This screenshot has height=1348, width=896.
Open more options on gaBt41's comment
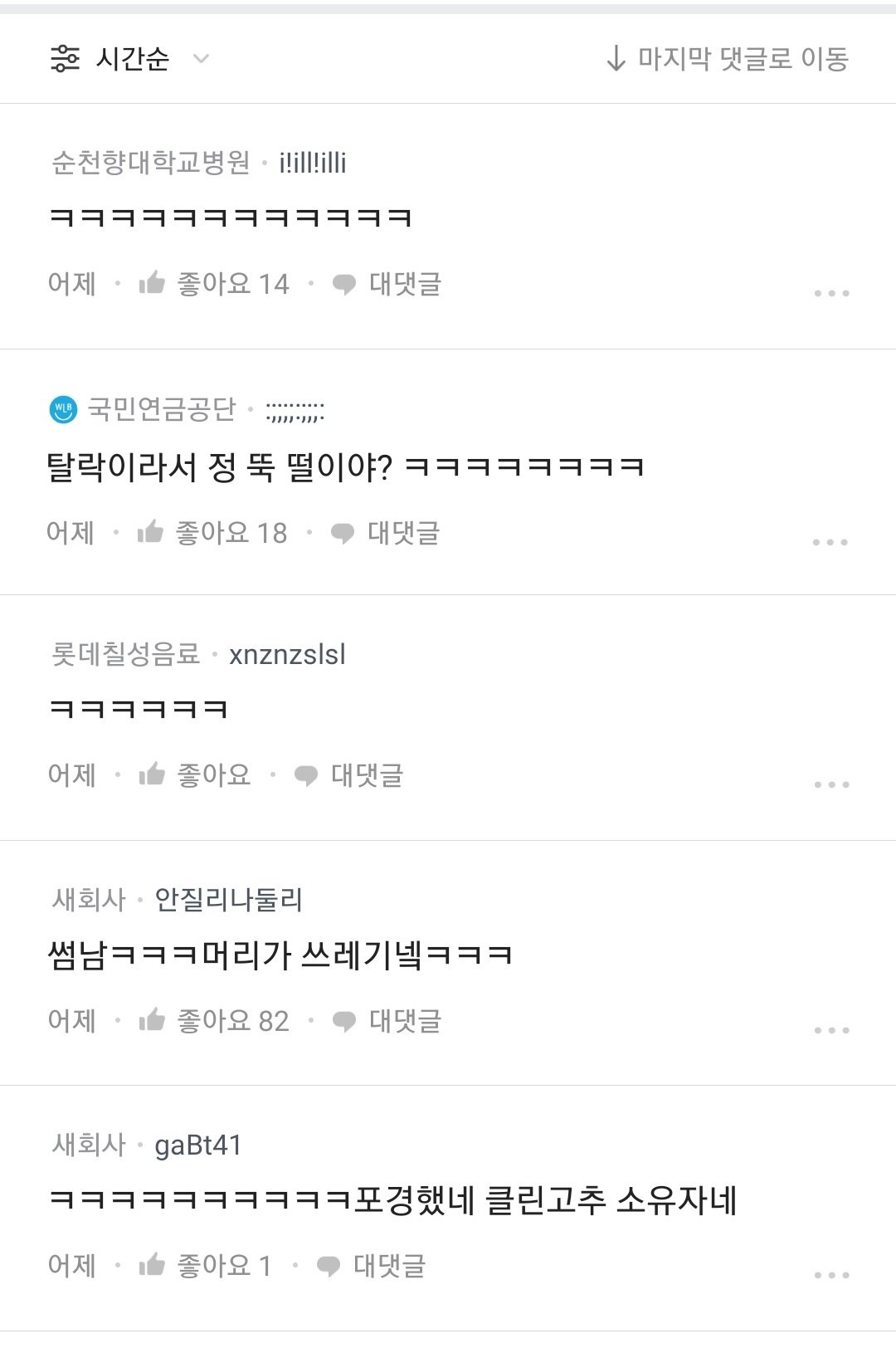831,1275
